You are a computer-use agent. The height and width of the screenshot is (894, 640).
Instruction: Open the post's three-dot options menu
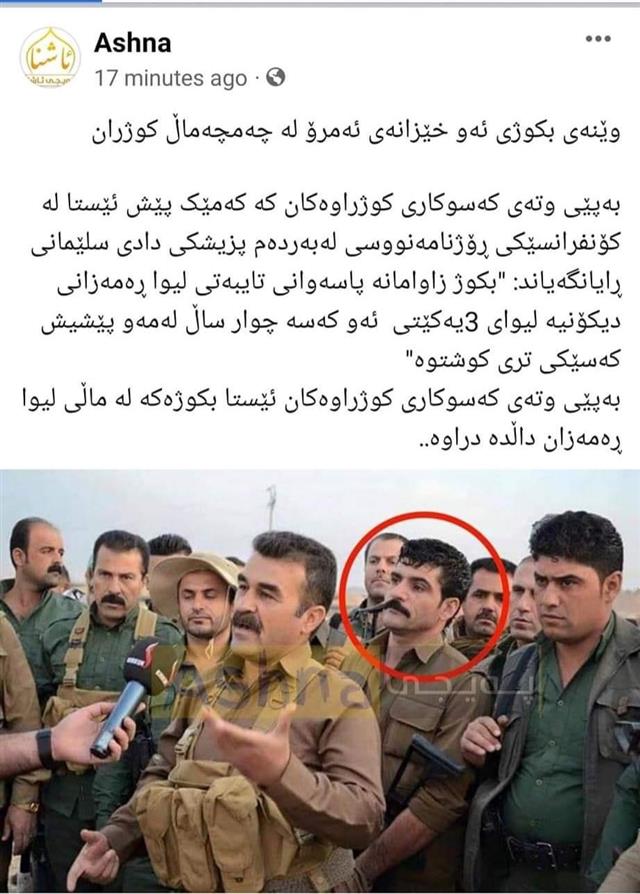597,39
